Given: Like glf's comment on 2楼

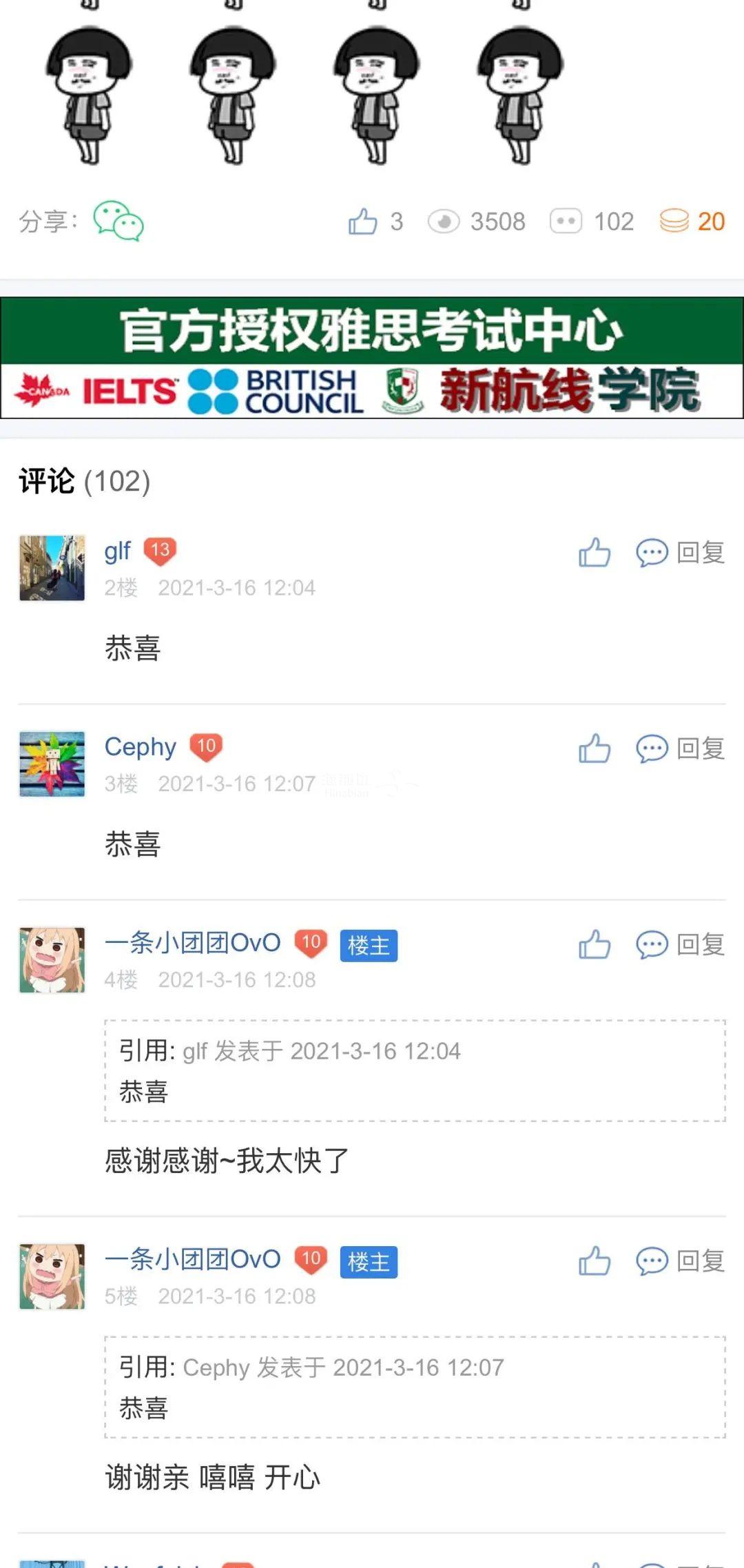Looking at the screenshot, I should [x=595, y=553].
